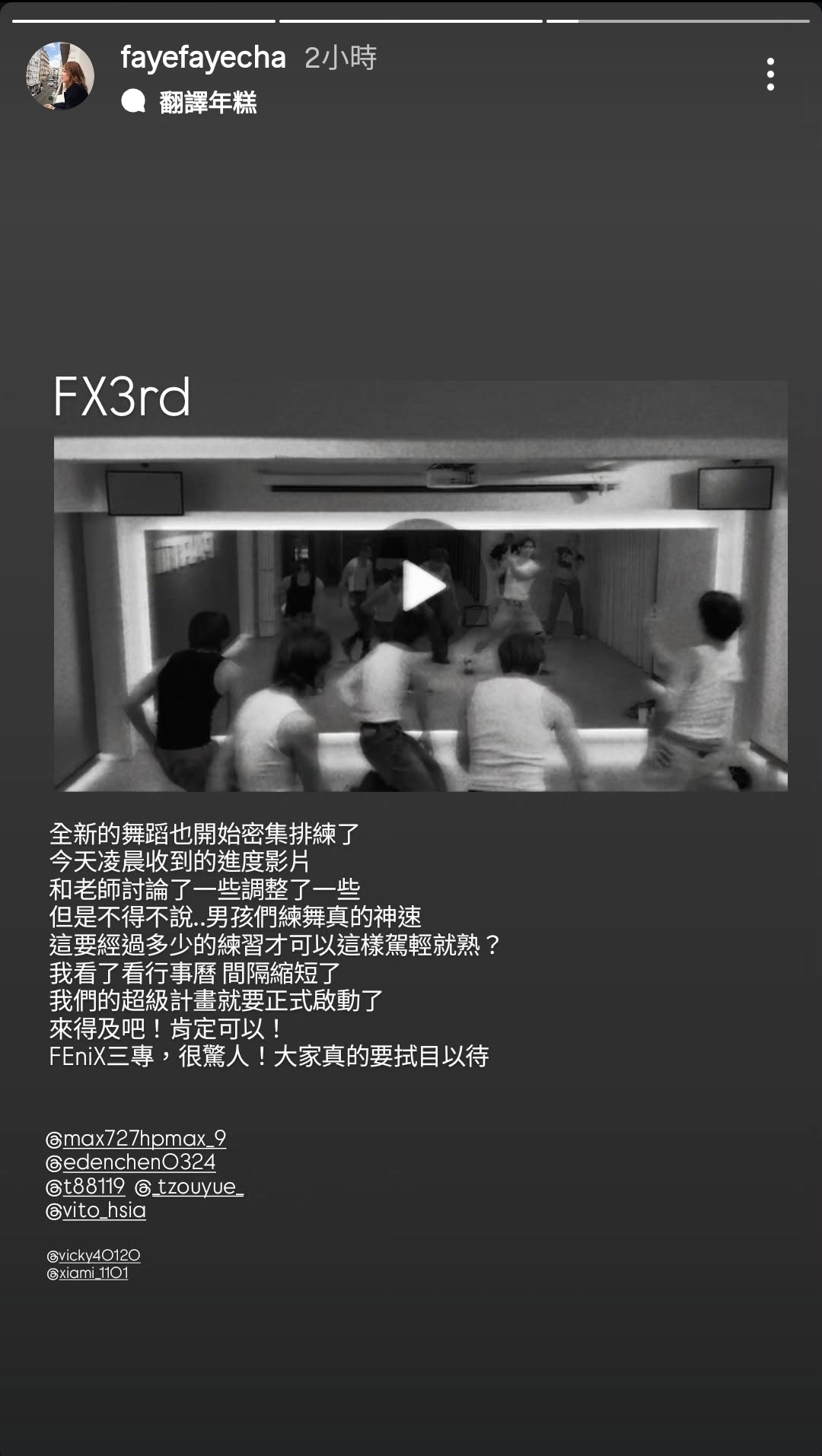This screenshot has width=822, height=1456.
Task: Open the story overflow menu
Action: click(770, 75)
